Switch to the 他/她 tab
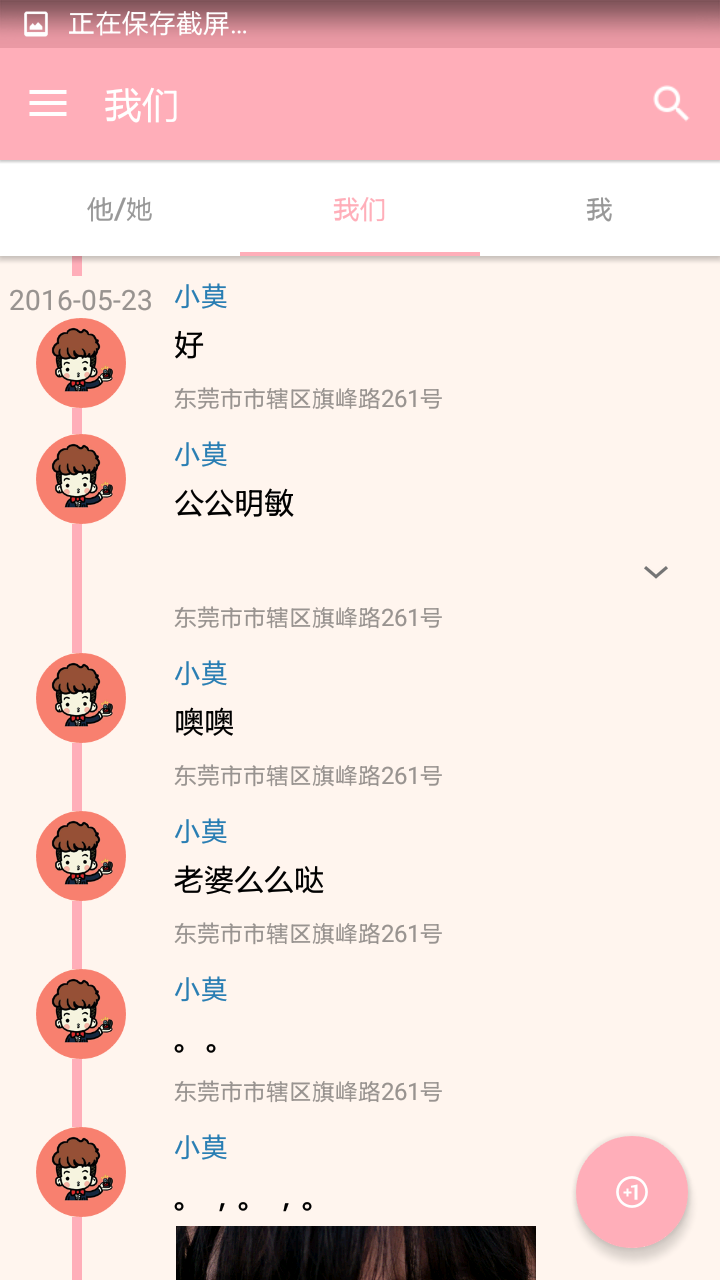Screen dimensions: 720x1280 pyautogui.click(x=120, y=210)
